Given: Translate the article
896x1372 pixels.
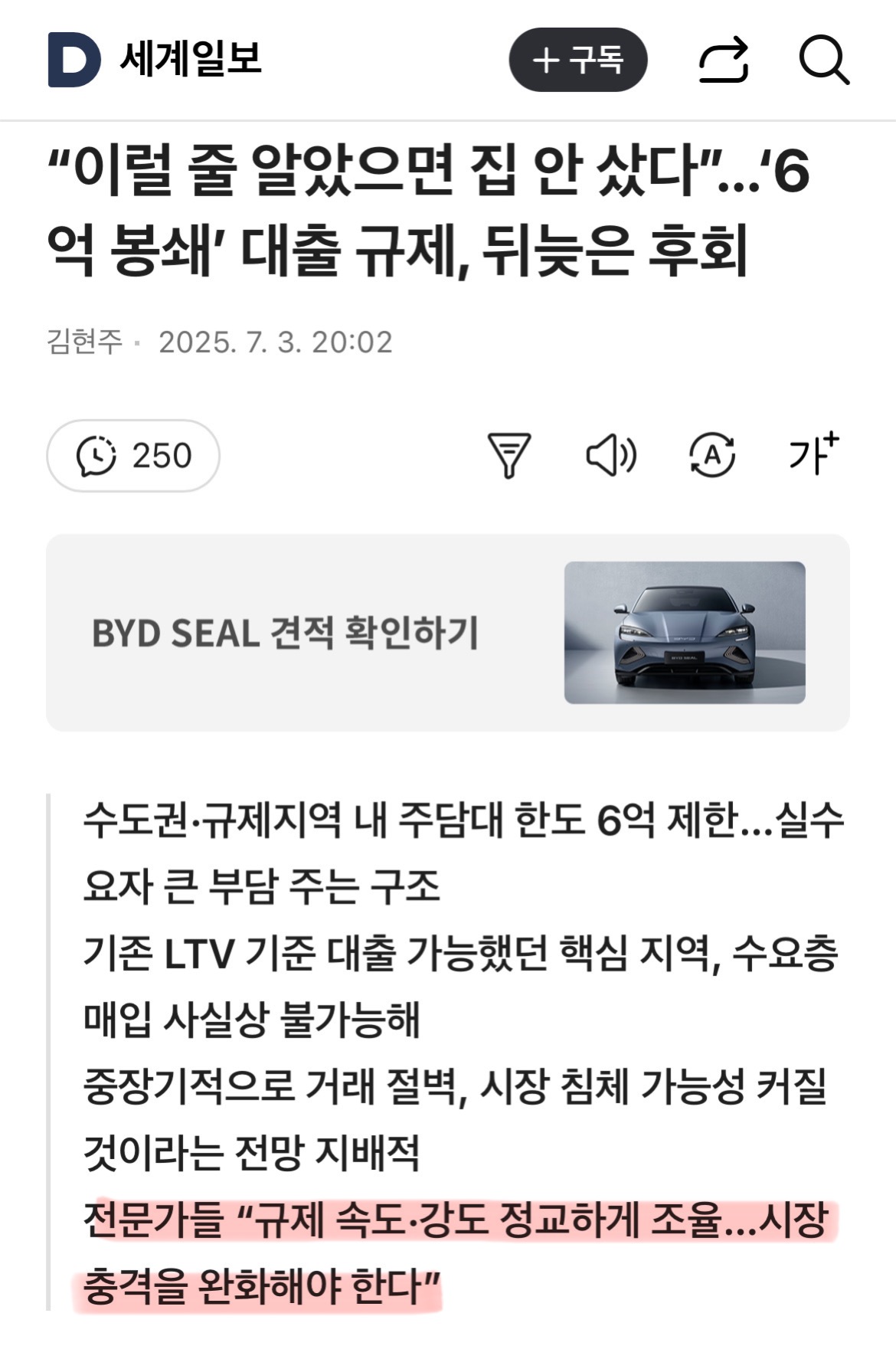Looking at the screenshot, I should [x=712, y=456].
